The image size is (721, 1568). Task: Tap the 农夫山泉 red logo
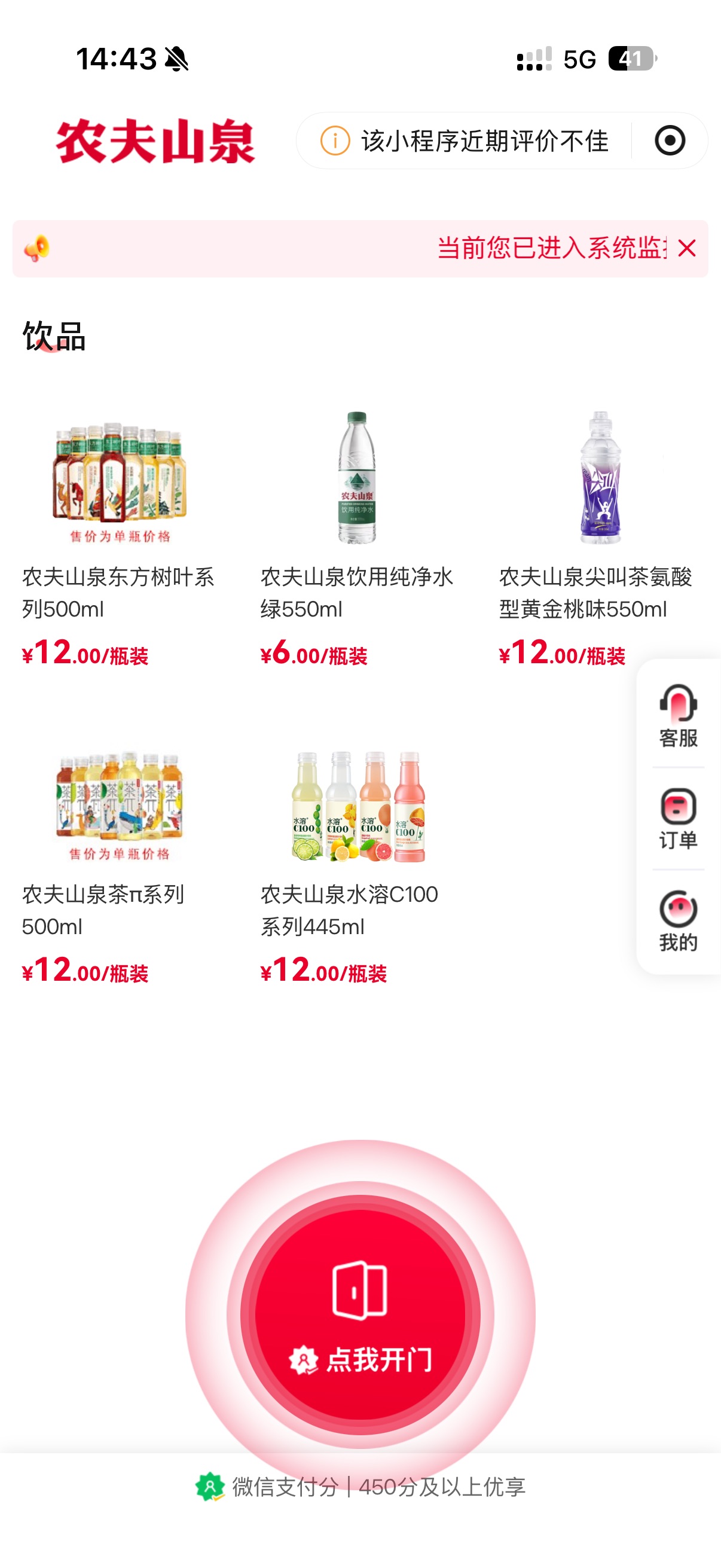click(x=154, y=139)
